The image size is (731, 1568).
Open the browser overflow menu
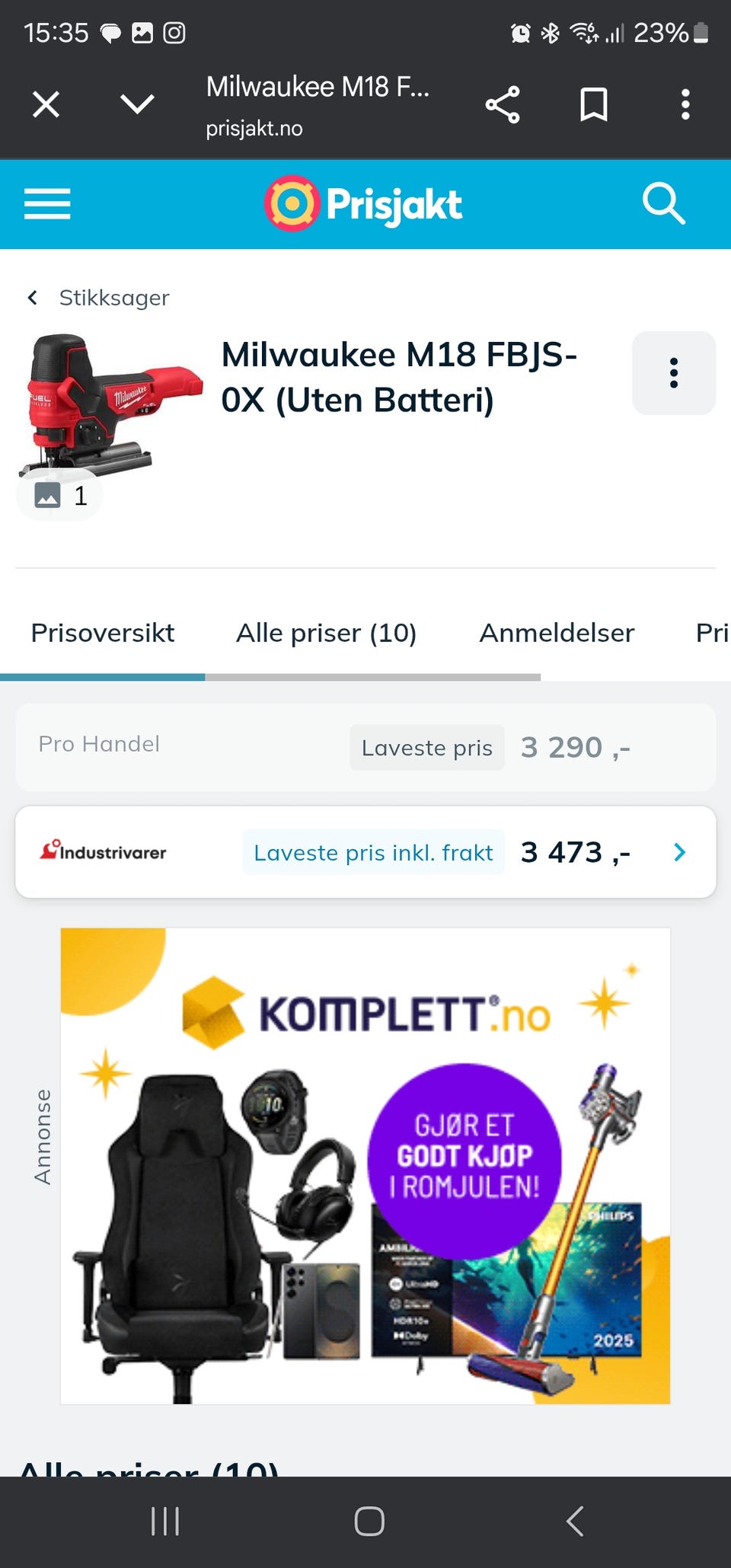click(x=685, y=104)
